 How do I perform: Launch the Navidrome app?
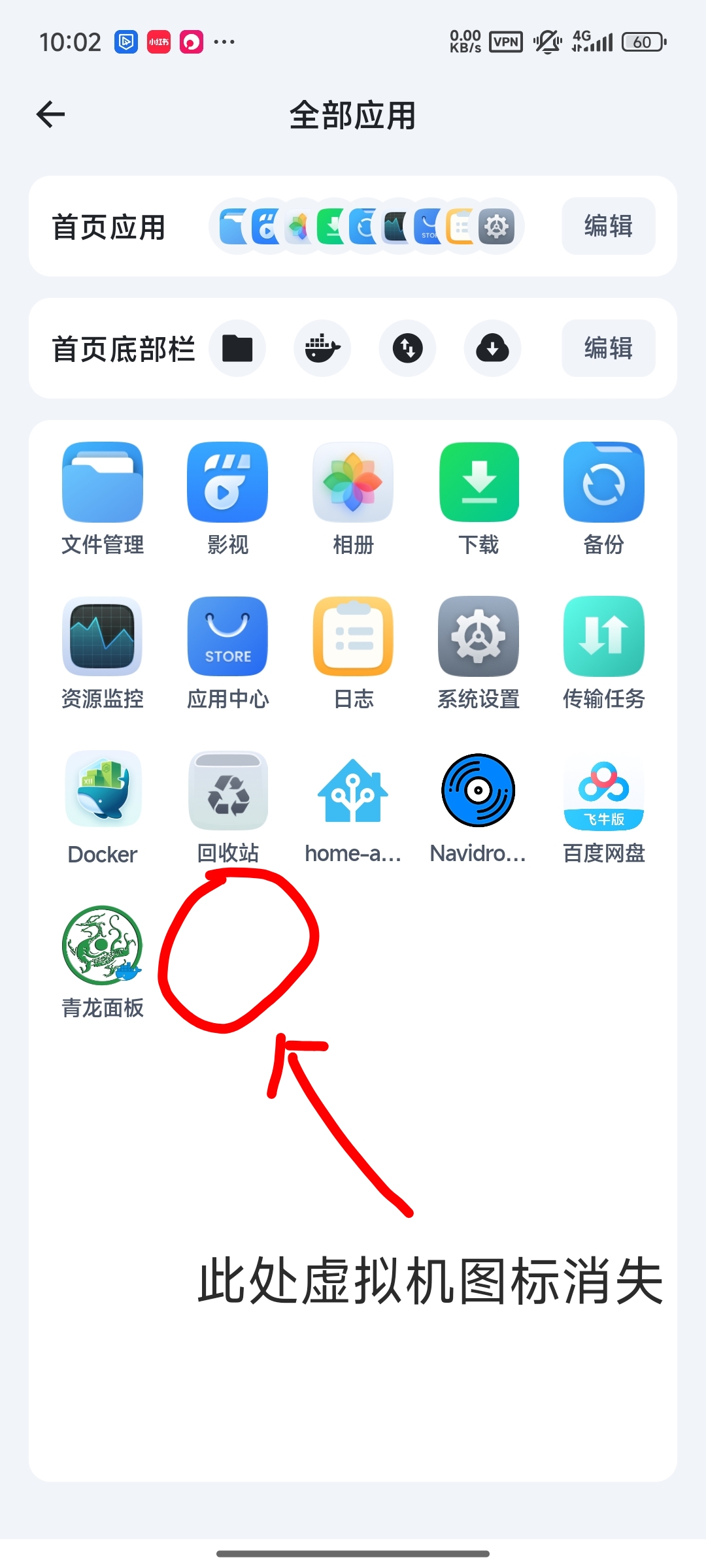479,791
